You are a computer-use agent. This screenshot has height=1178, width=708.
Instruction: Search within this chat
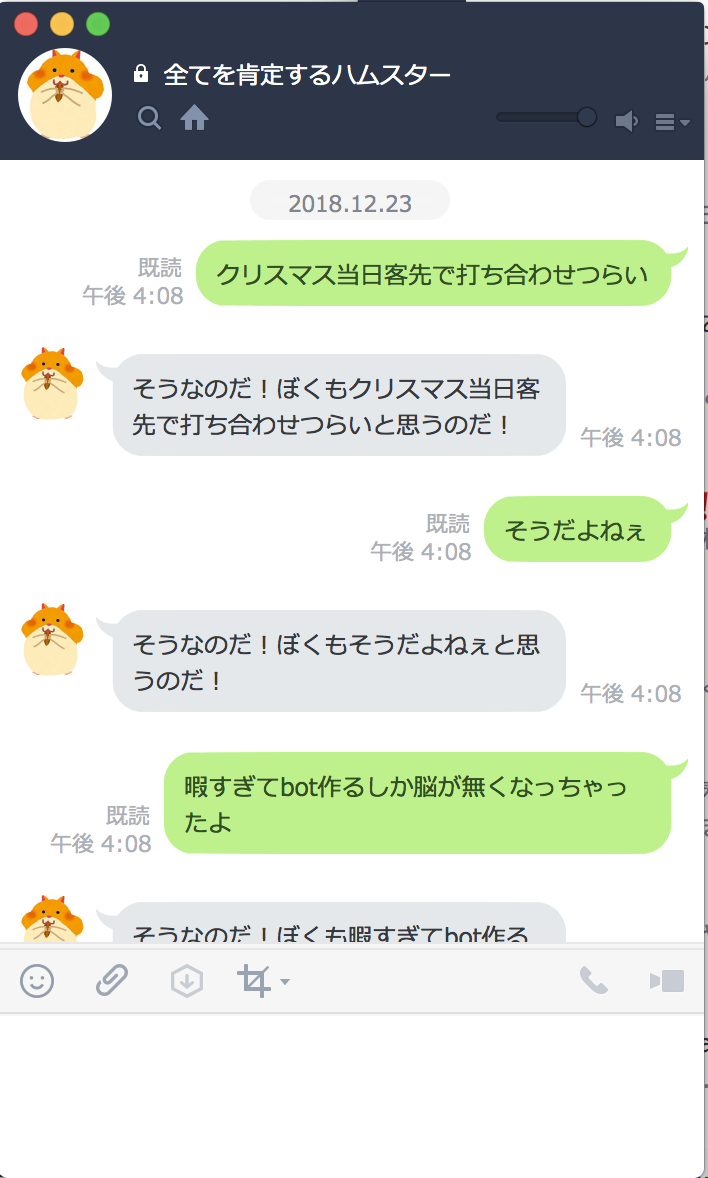click(x=149, y=119)
